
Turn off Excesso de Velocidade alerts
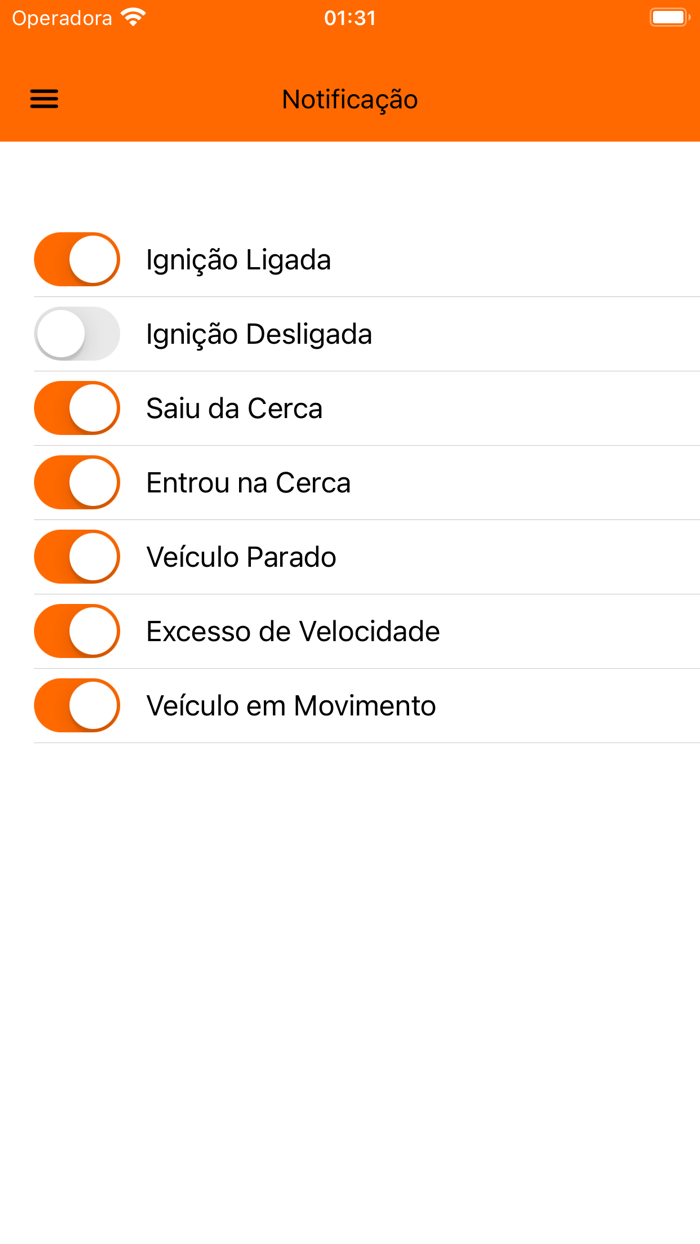coord(77,631)
